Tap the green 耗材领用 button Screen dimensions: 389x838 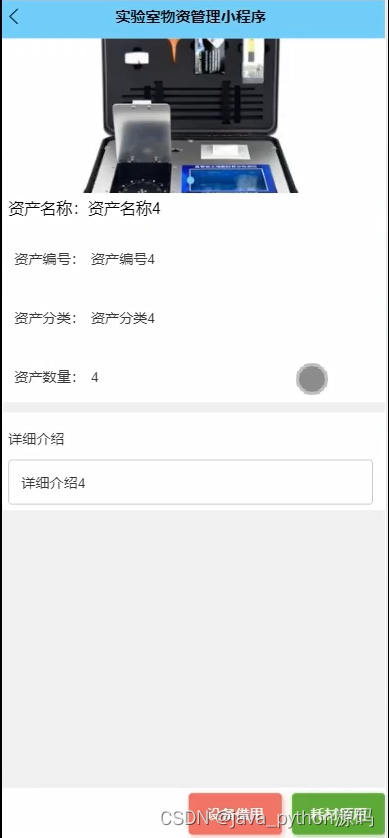338,814
